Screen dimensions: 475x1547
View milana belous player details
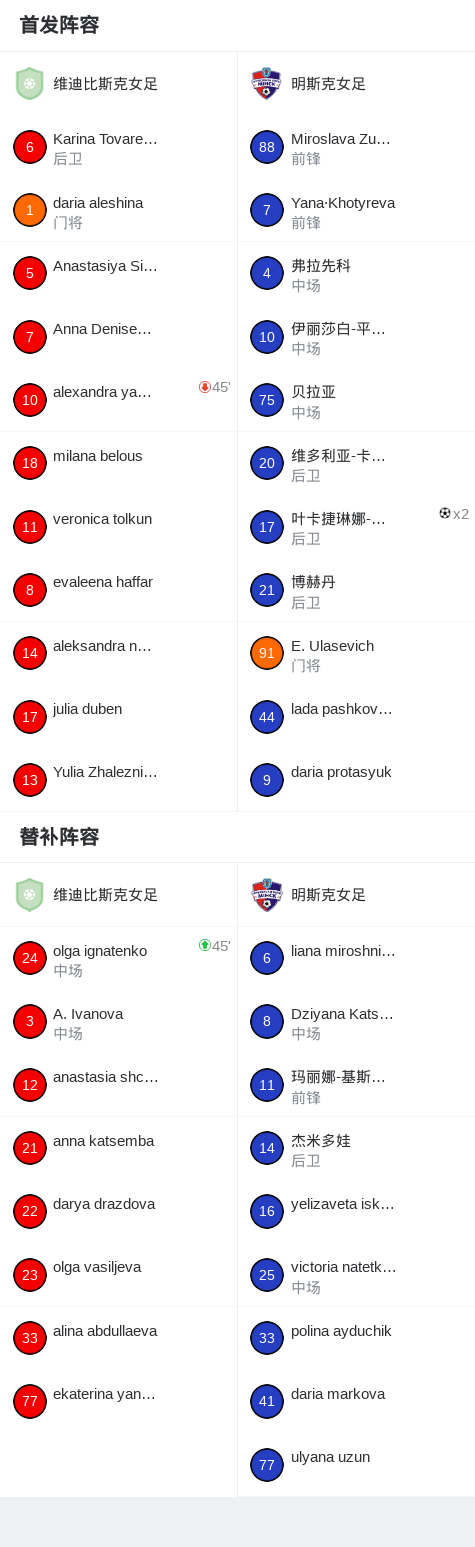tap(118, 463)
